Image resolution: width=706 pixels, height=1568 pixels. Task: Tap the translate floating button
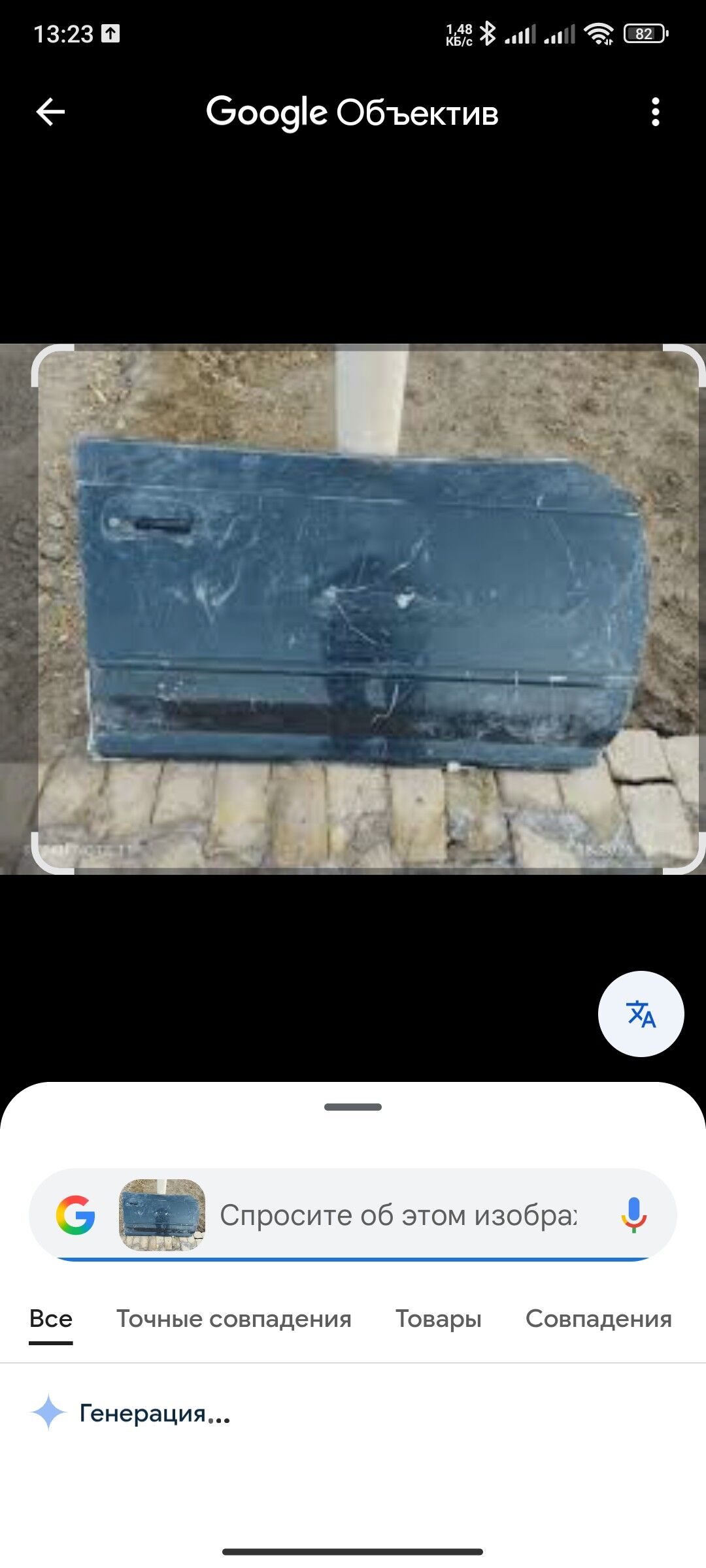641,1013
